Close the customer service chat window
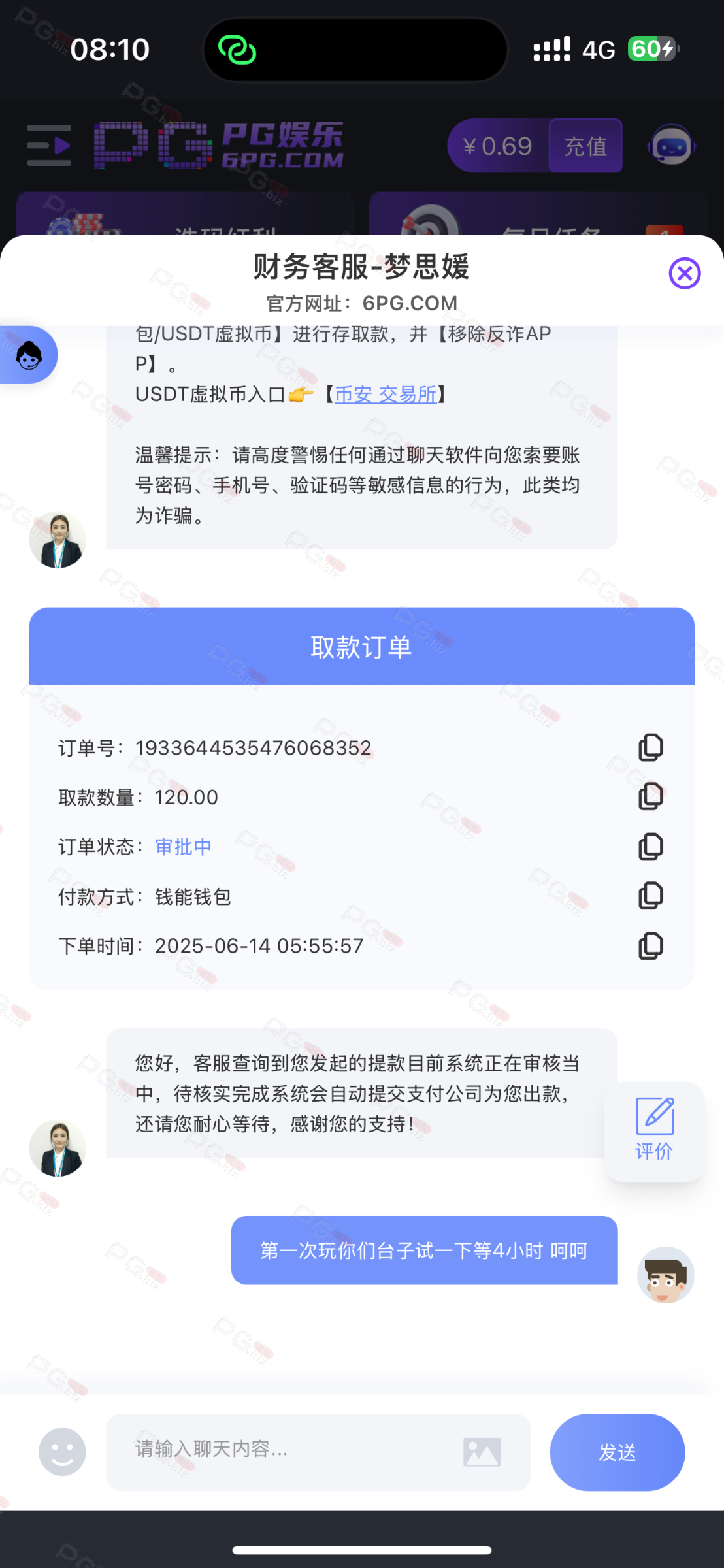 pos(685,273)
